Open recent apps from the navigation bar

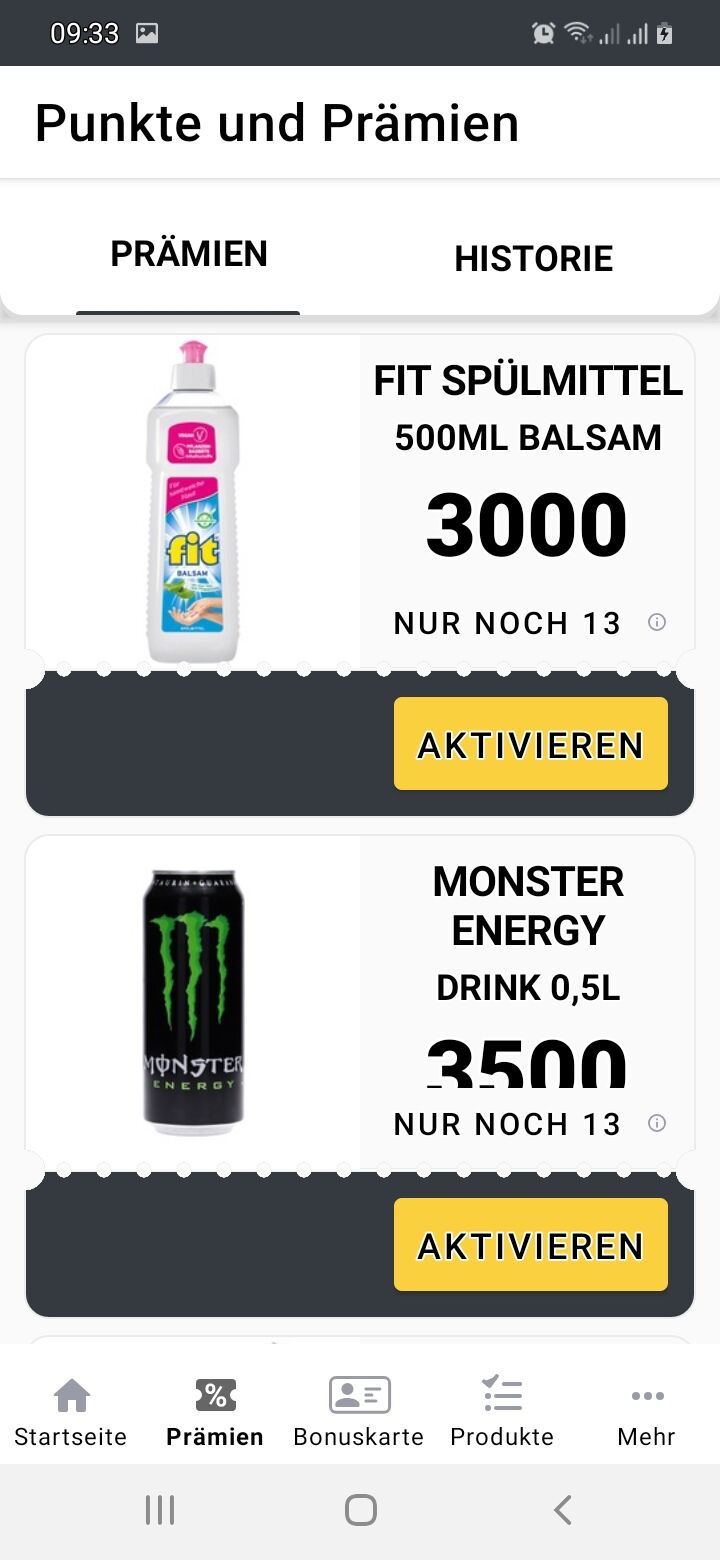click(160, 1509)
